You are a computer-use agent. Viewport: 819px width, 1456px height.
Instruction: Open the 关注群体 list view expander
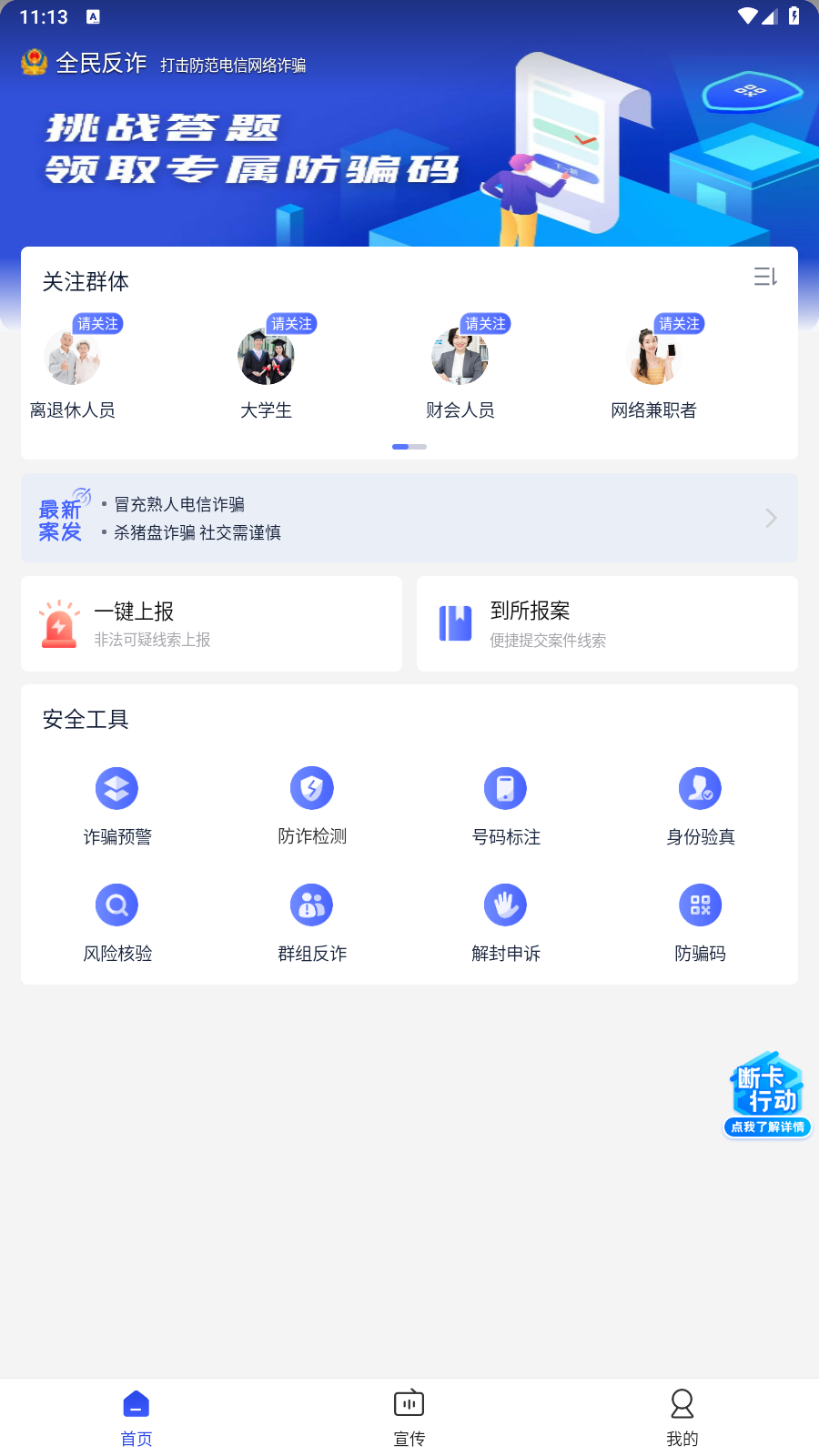click(765, 278)
